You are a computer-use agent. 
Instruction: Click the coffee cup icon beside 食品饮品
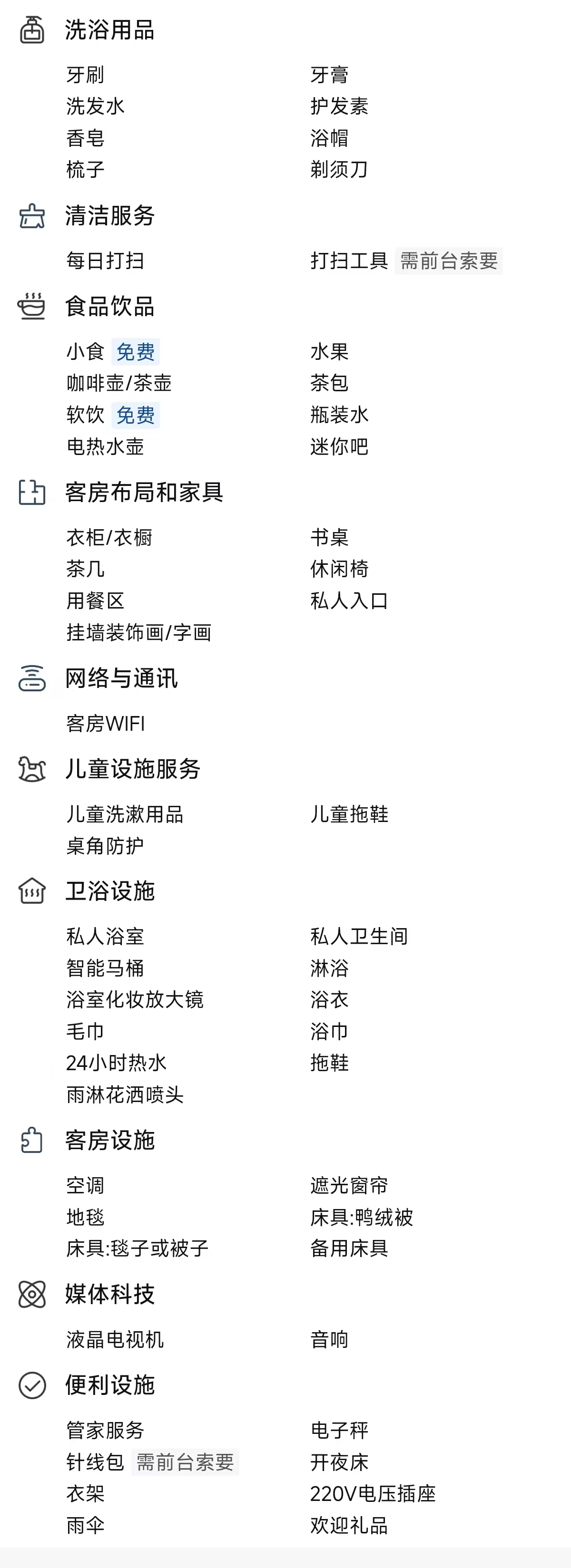(x=32, y=307)
